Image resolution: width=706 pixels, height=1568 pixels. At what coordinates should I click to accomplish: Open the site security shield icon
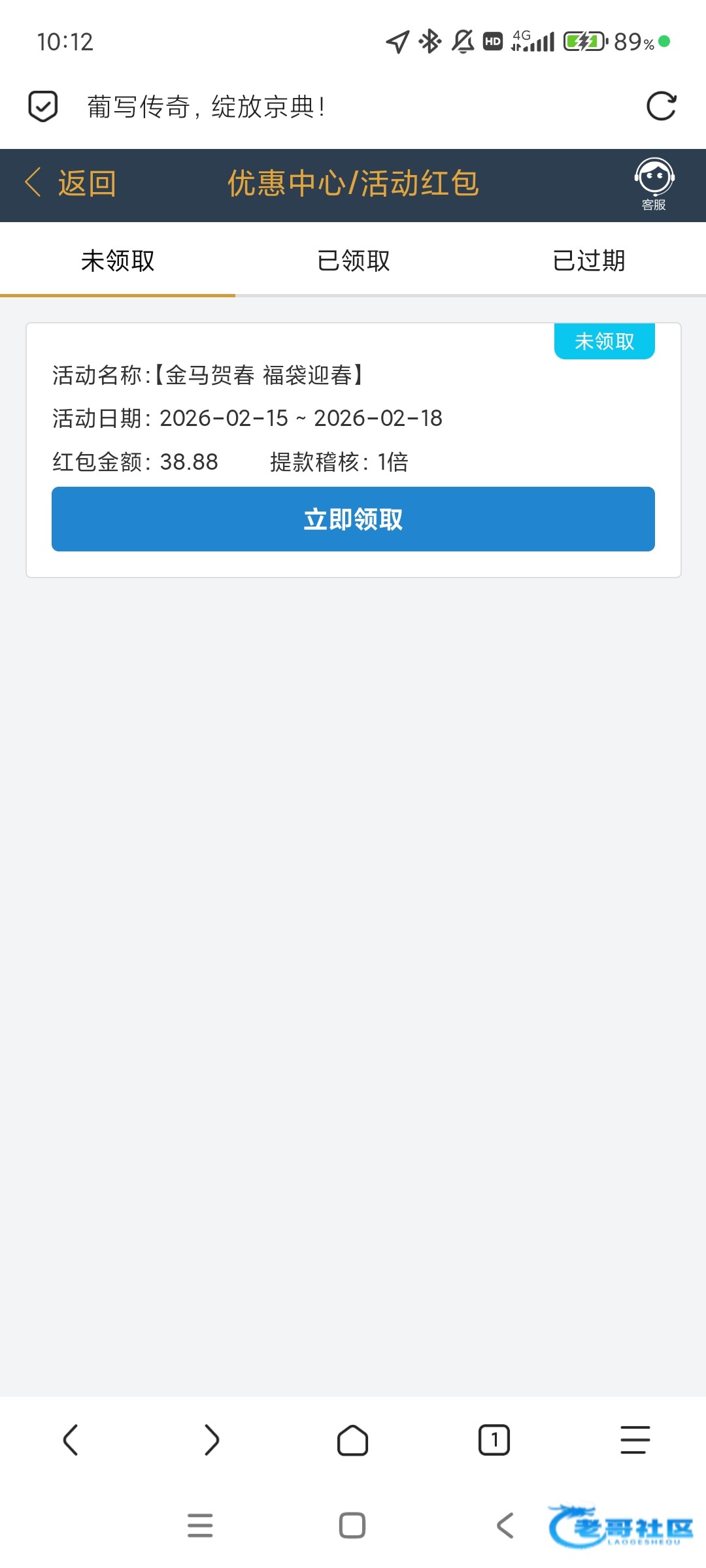(43, 106)
